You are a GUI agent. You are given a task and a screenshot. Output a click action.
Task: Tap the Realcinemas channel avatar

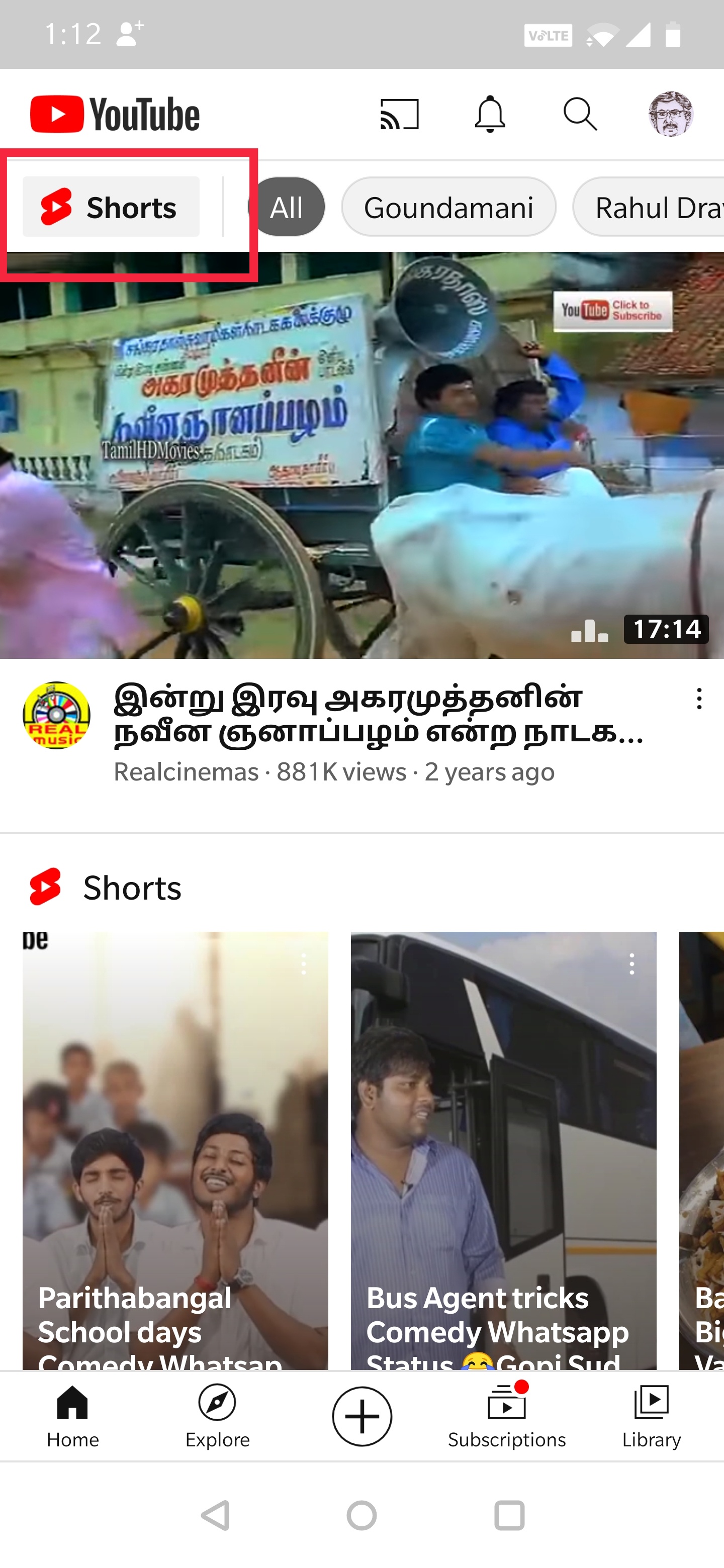click(x=57, y=716)
